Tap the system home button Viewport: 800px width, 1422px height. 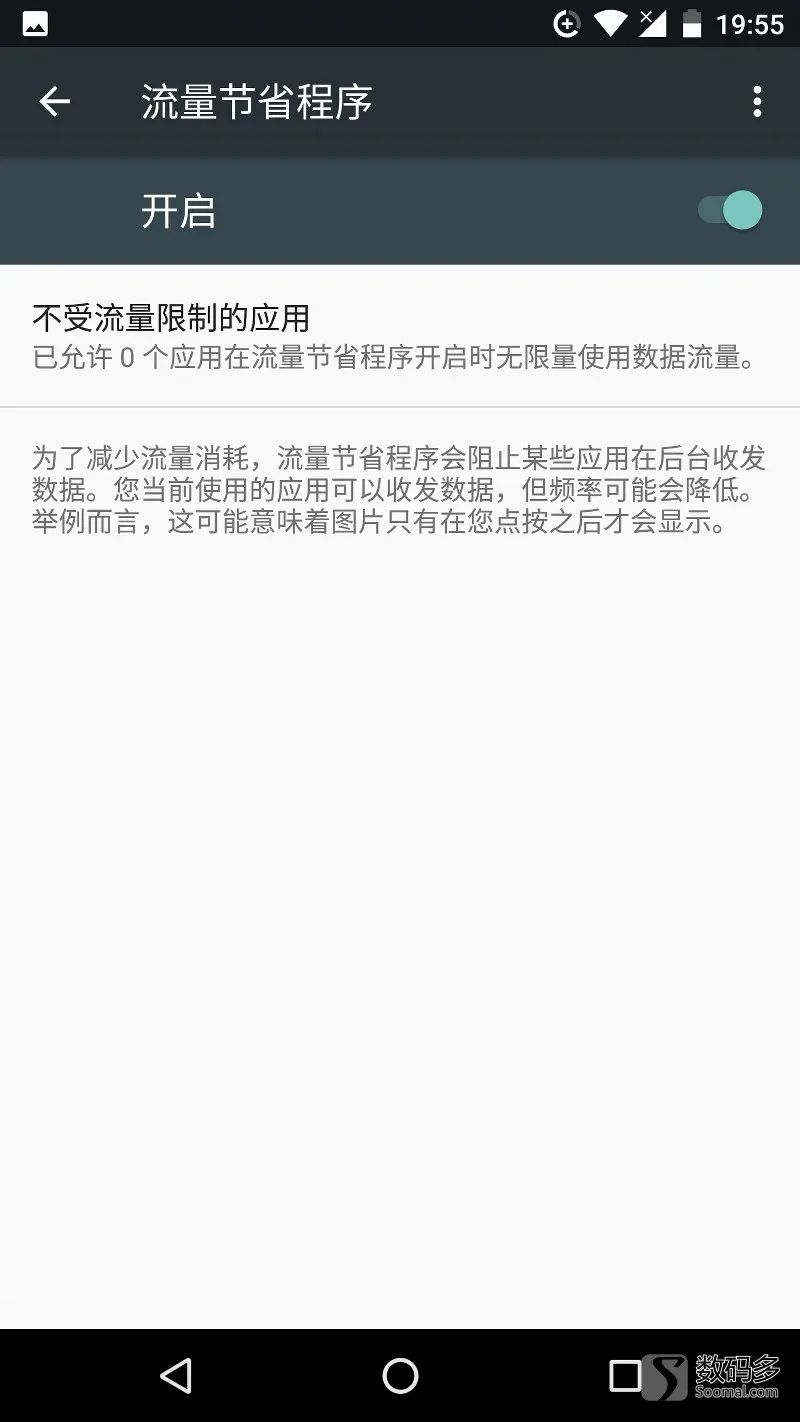coord(400,1376)
